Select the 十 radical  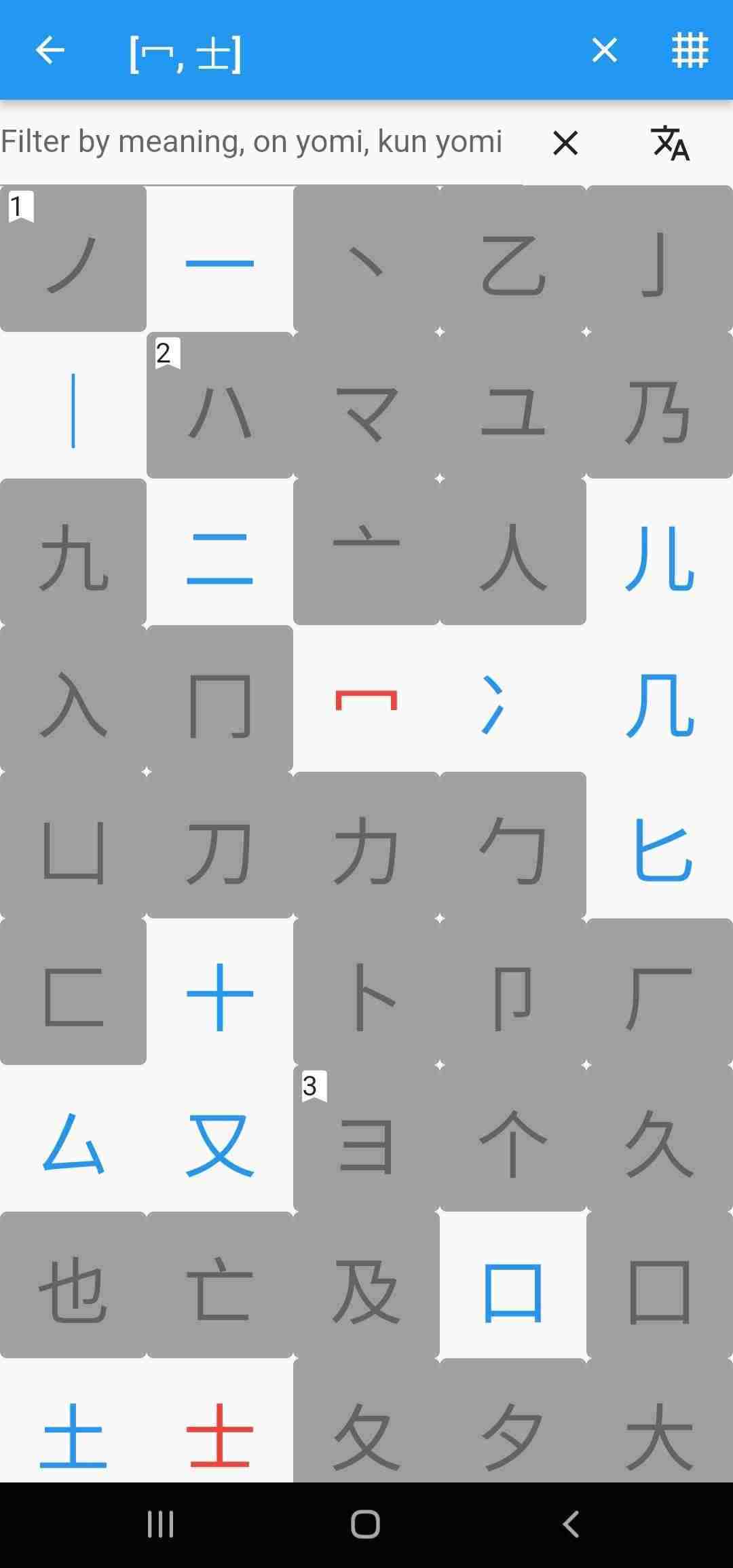pyautogui.click(x=220, y=992)
